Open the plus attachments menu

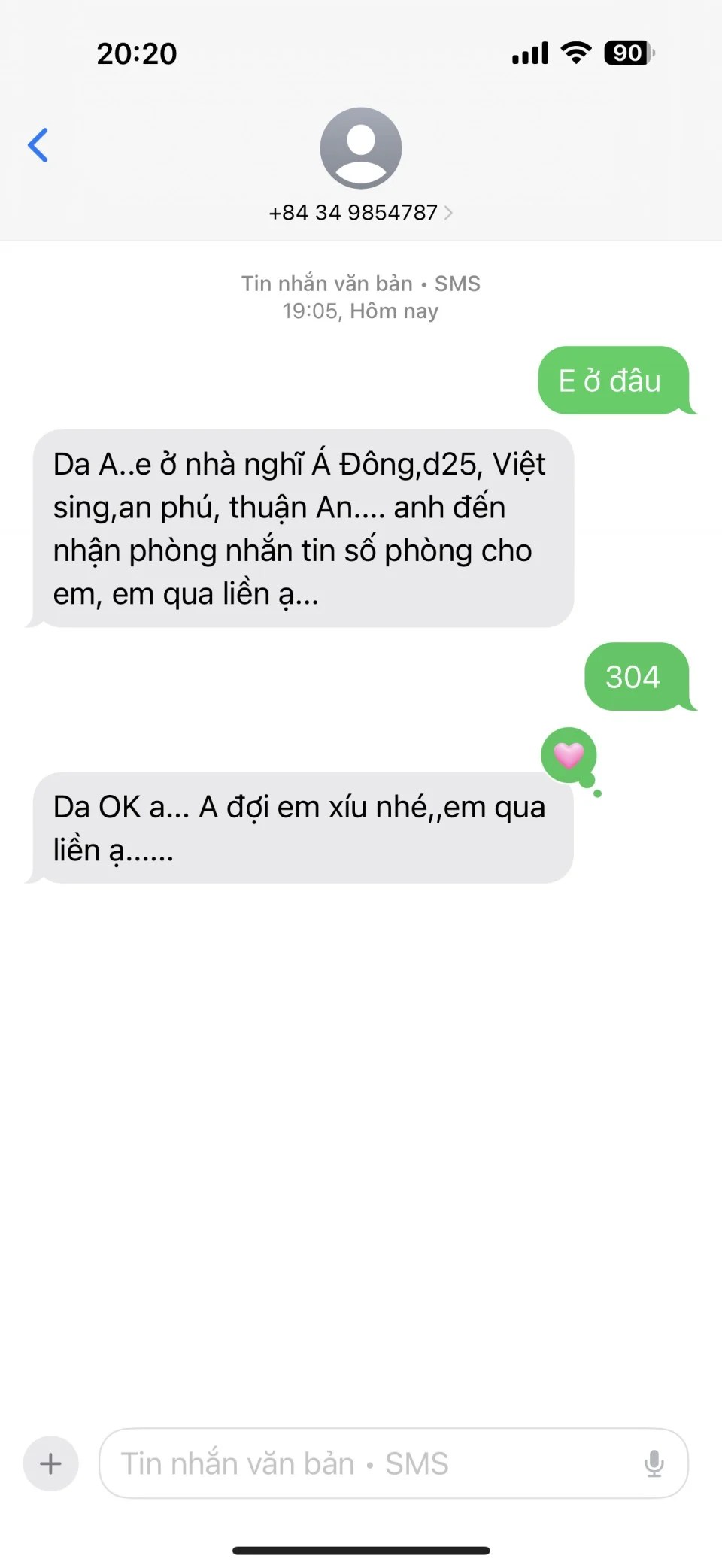click(x=50, y=1463)
